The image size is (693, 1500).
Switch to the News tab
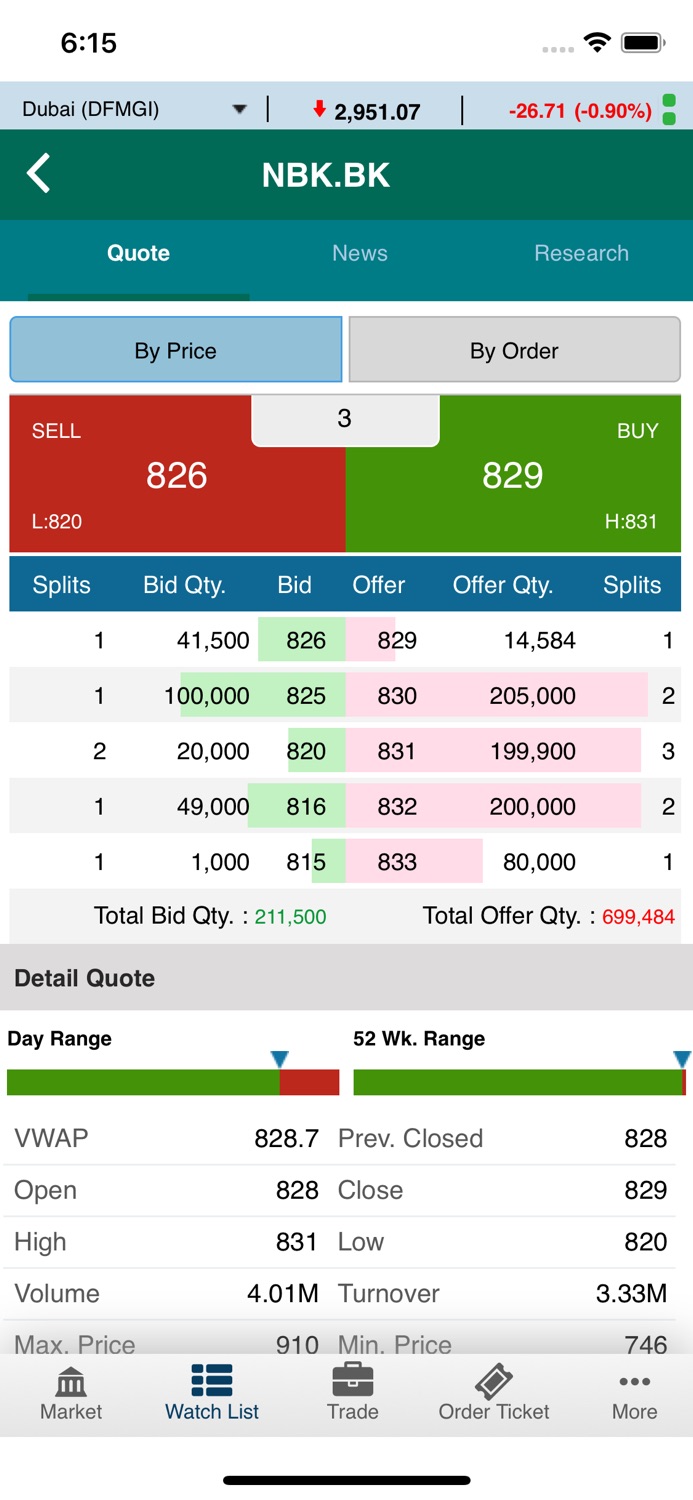coord(360,253)
